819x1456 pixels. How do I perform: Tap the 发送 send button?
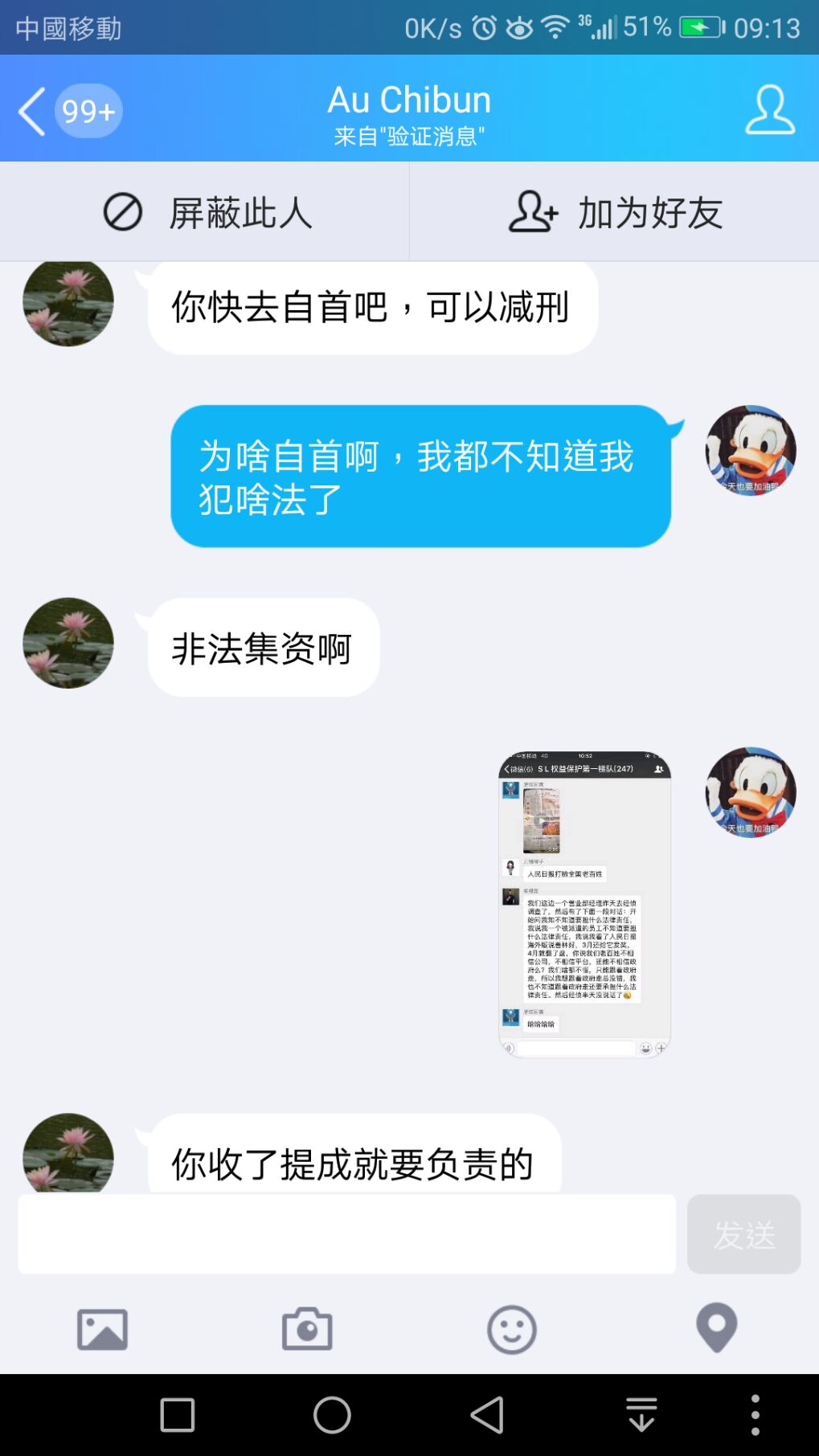pos(743,1234)
